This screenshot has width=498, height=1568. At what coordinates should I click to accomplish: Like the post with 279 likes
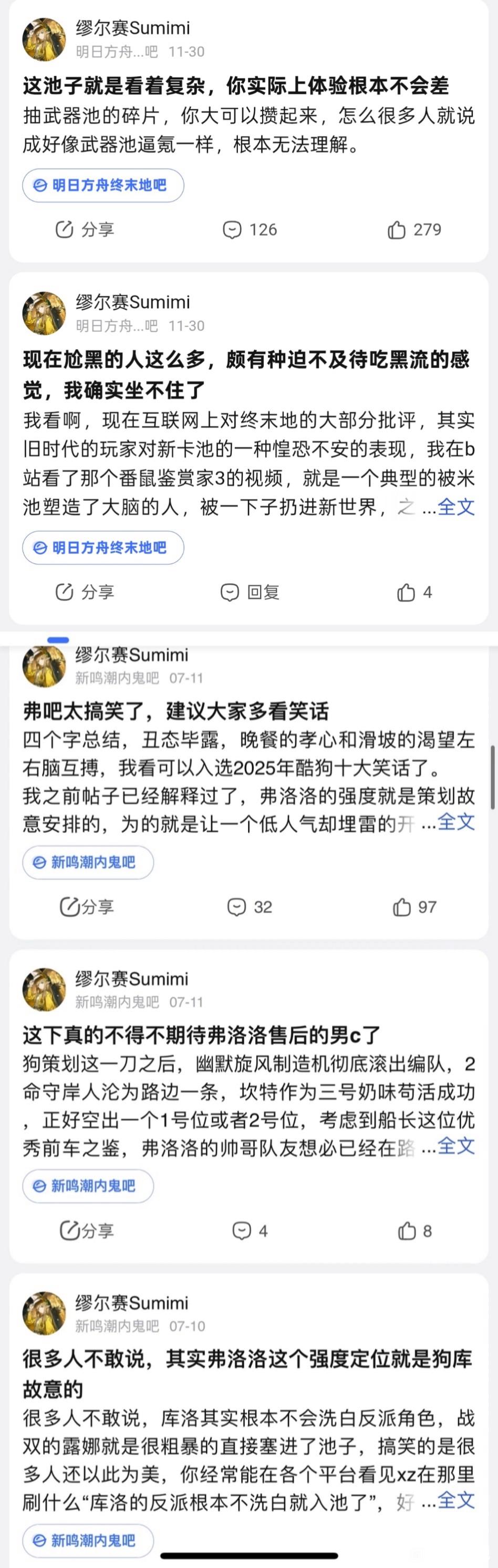[414, 230]
